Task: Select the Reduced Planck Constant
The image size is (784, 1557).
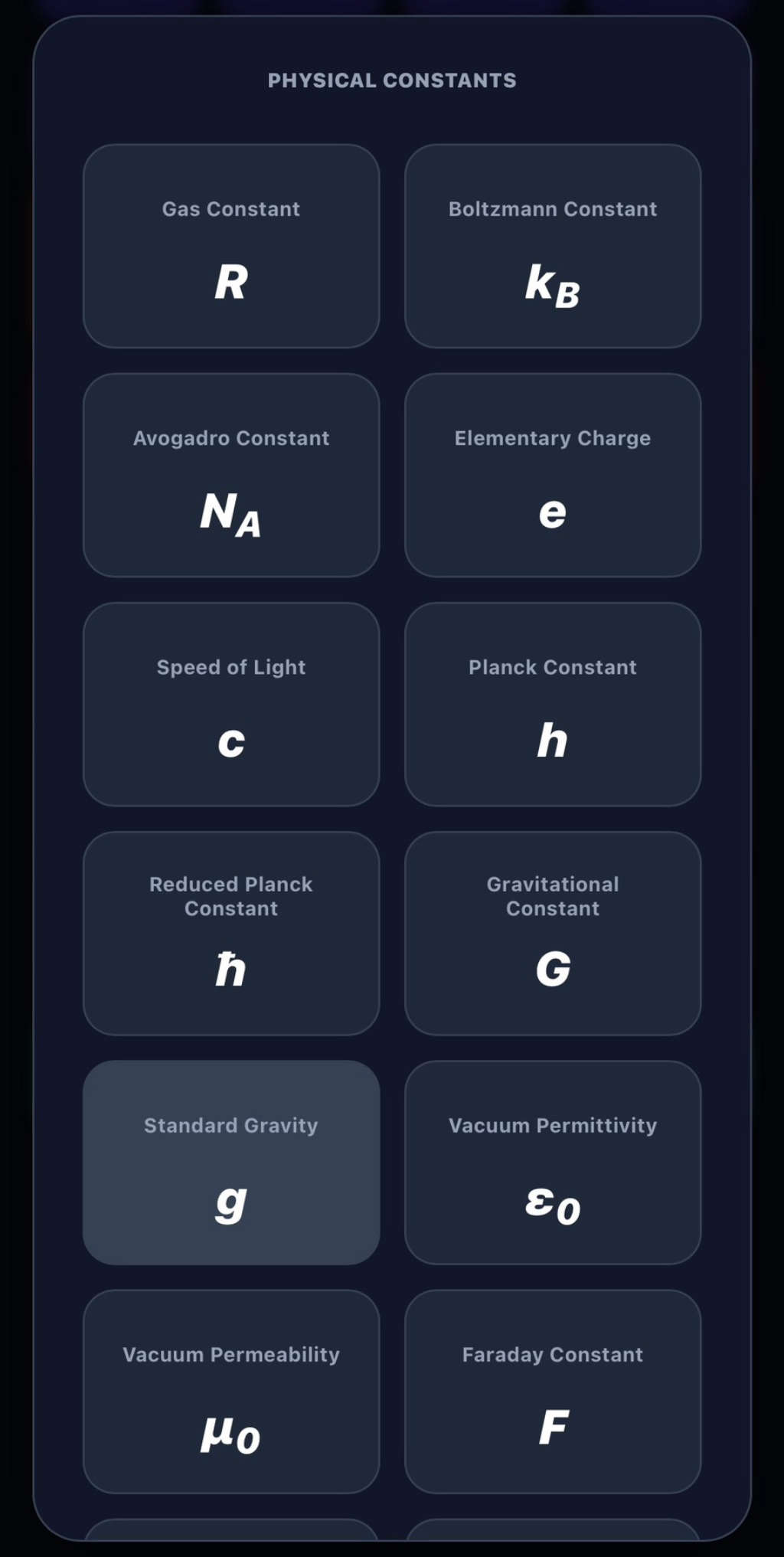Action: (x=231, y=934)
